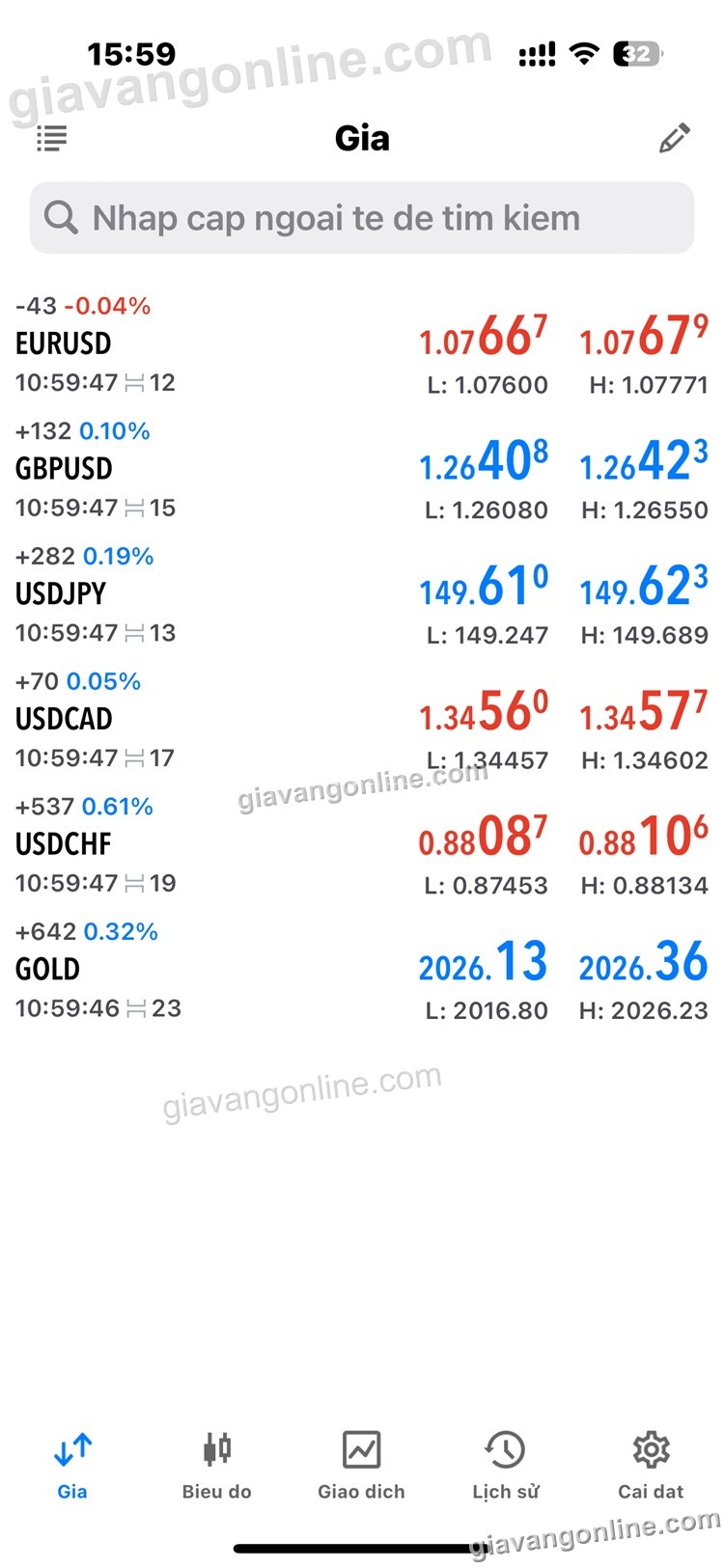724x1568 pixels.
Task: Select the USDJPY quote row
Action: tap(362, 594)
